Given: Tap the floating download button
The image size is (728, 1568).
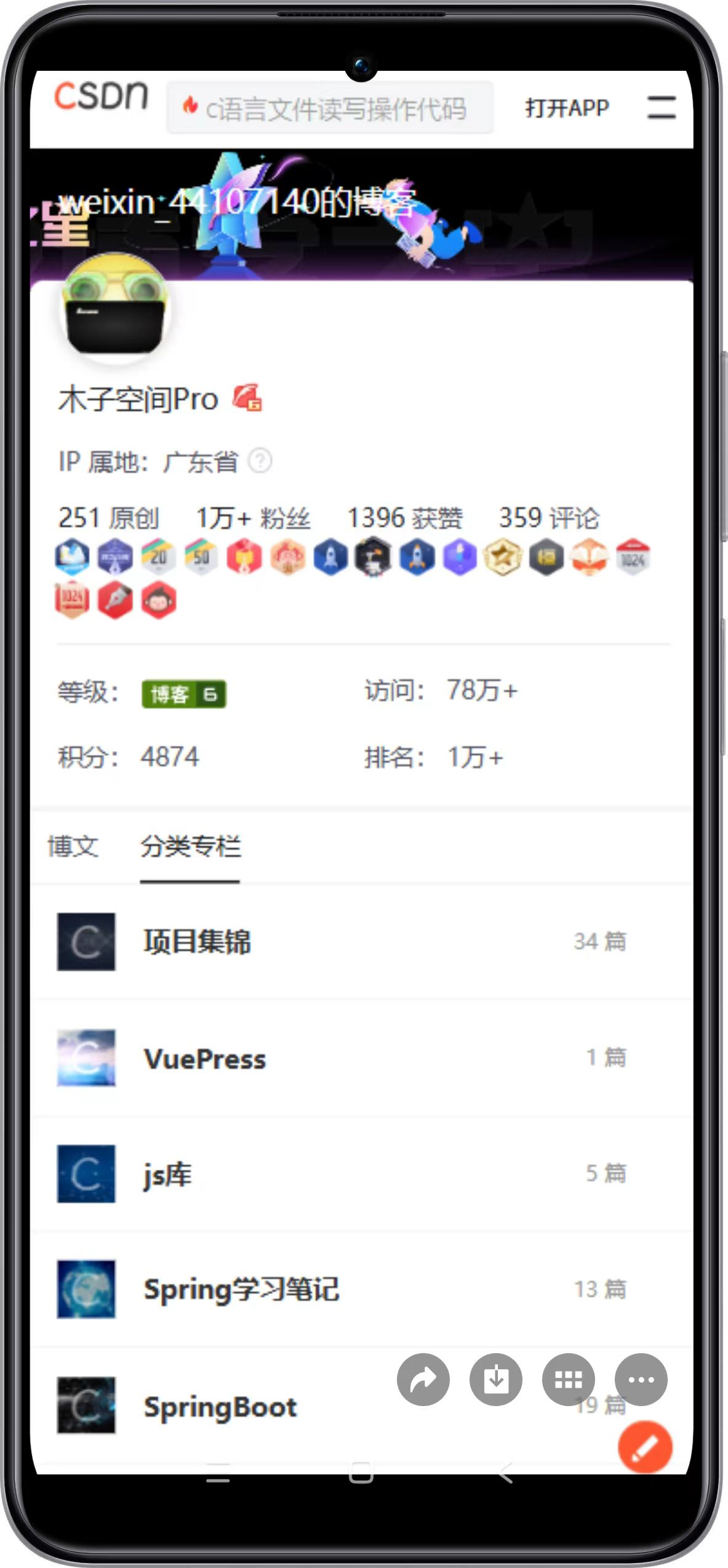Looking at the screenshot, I should 496,1380.
